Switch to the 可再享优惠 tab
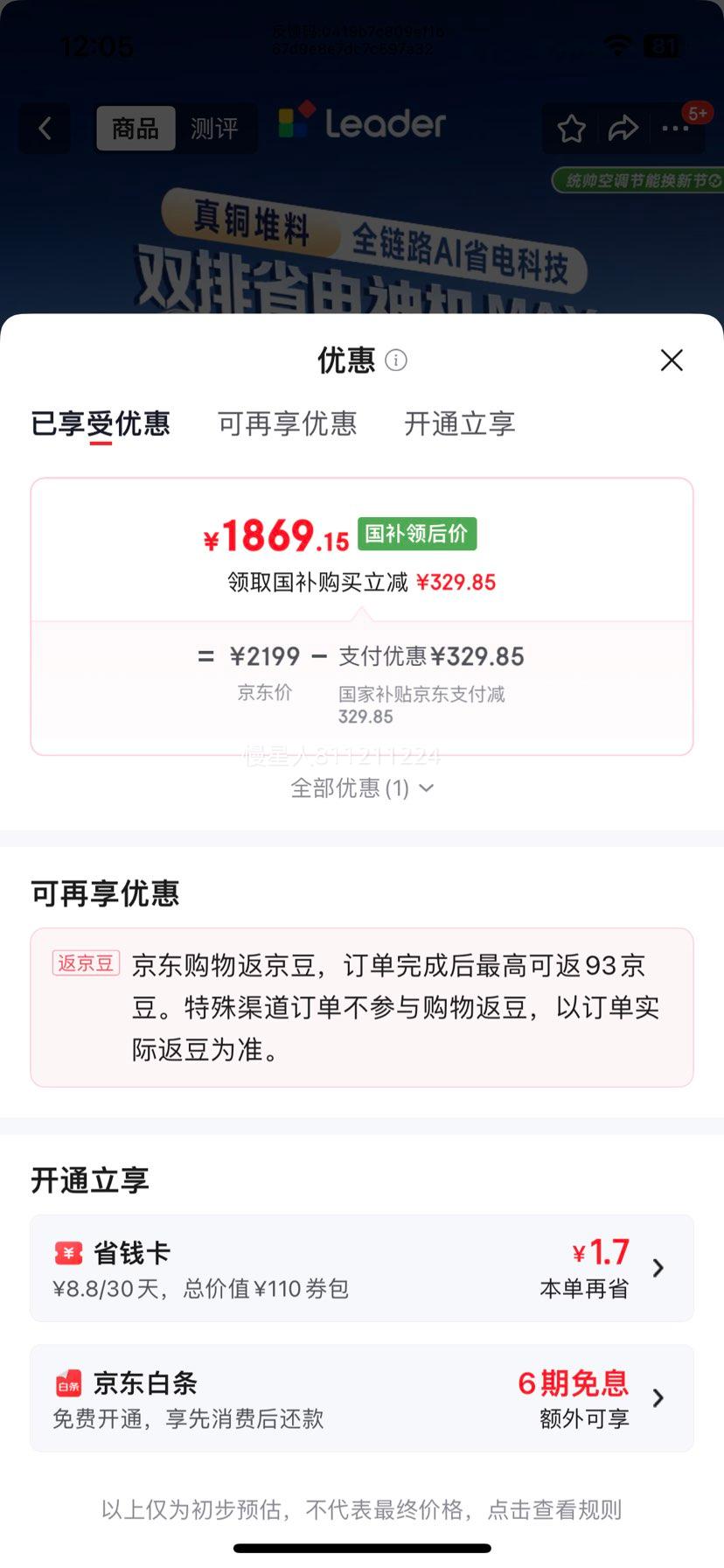 [x=288, y=423]
